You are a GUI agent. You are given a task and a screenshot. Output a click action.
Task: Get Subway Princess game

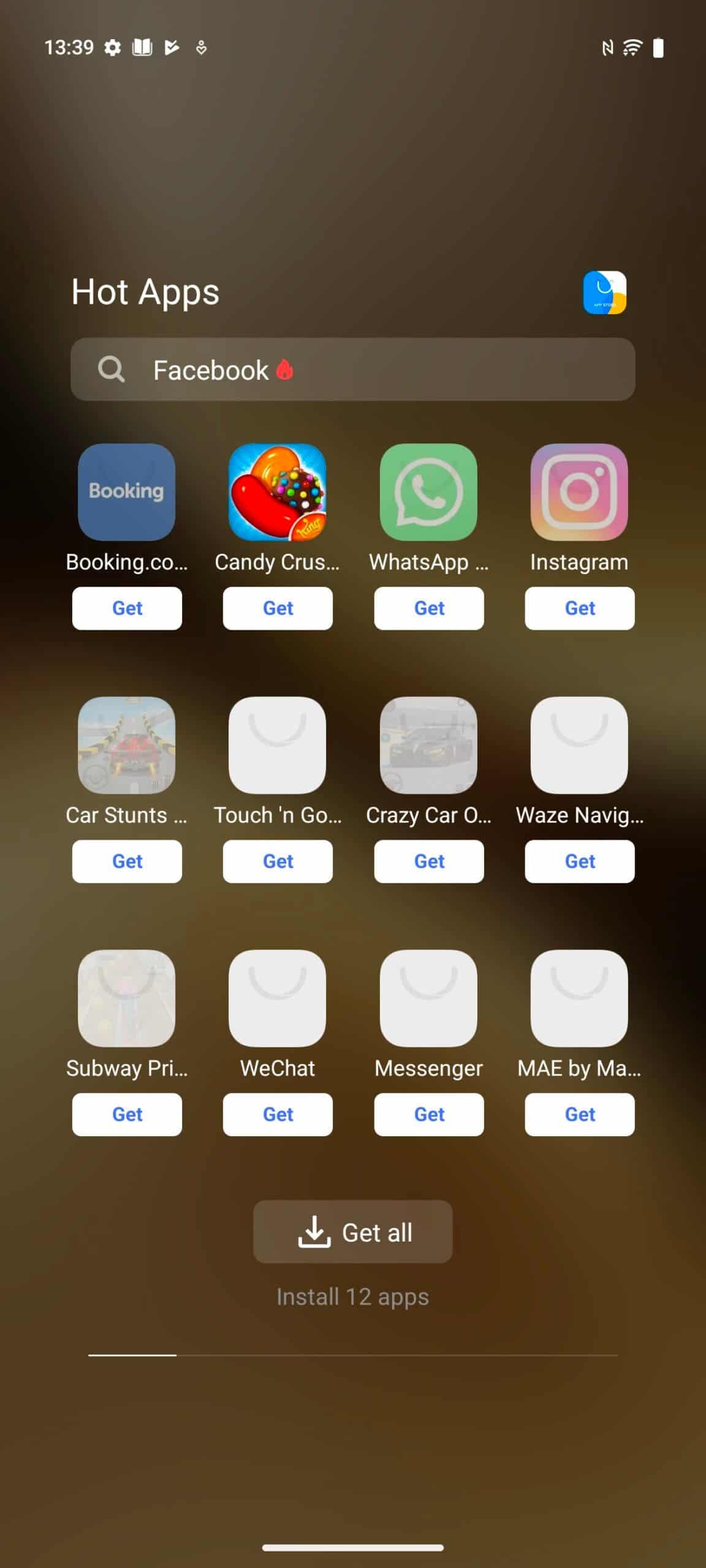pos(127,1114)
